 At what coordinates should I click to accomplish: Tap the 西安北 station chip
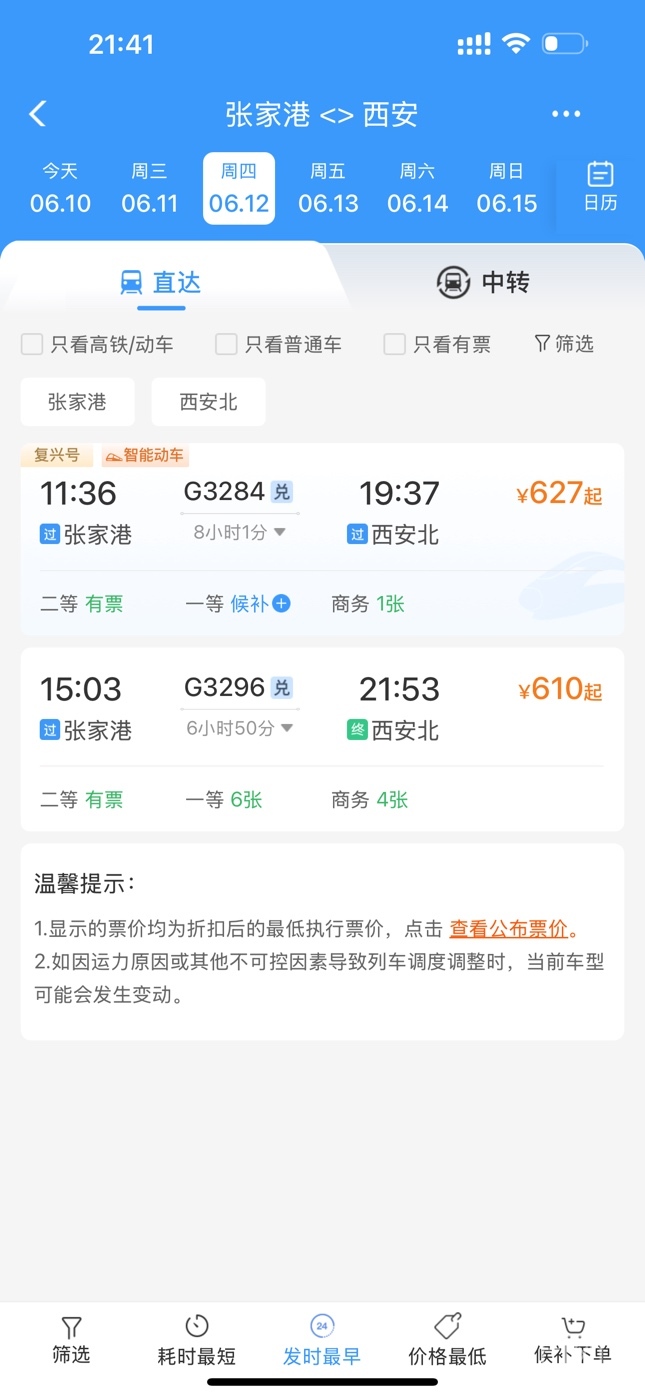[x=208, y=402]
